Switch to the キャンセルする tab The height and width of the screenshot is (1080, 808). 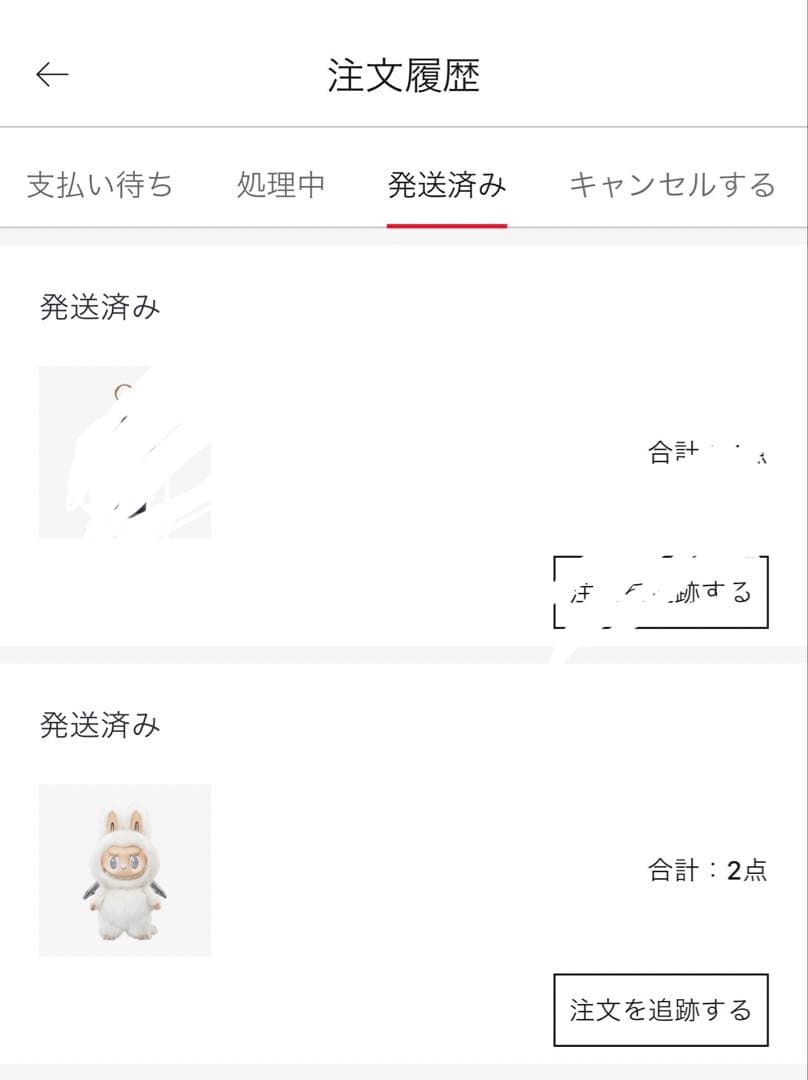tap(672, 185)
